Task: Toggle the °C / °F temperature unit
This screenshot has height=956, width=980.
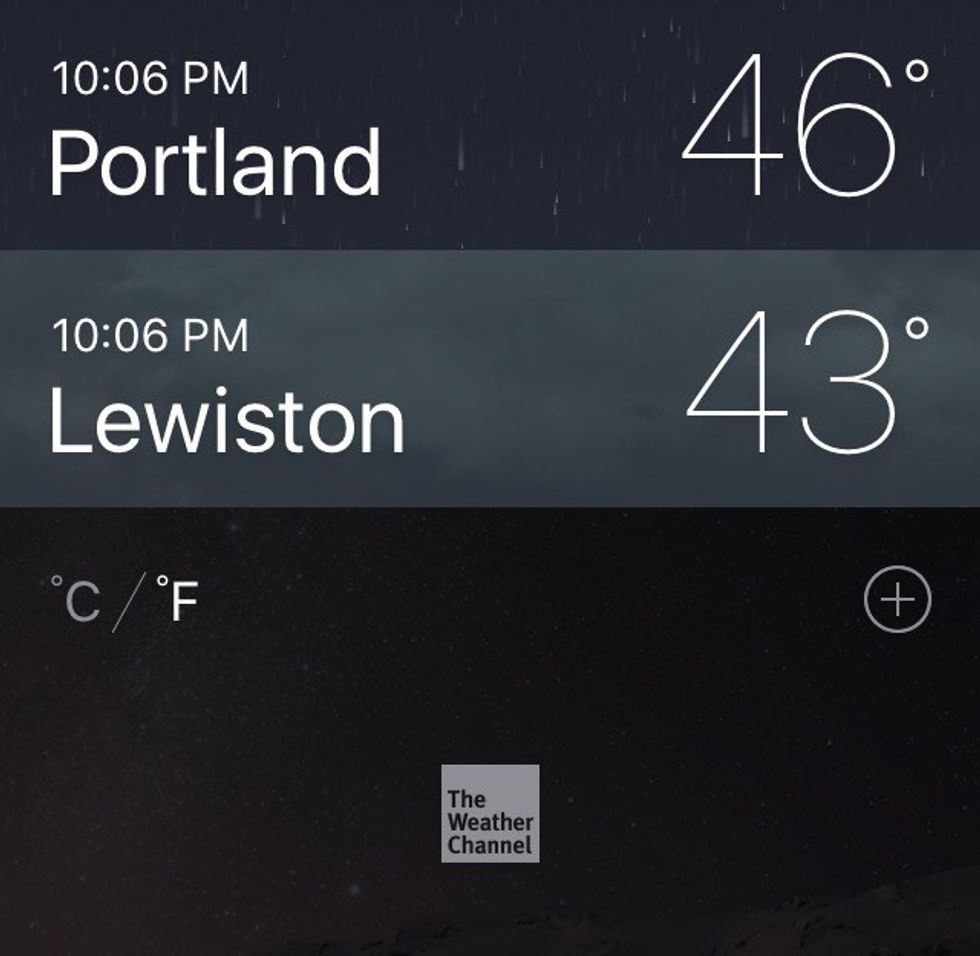Action: pyautogui.click(x=124, y=601)
